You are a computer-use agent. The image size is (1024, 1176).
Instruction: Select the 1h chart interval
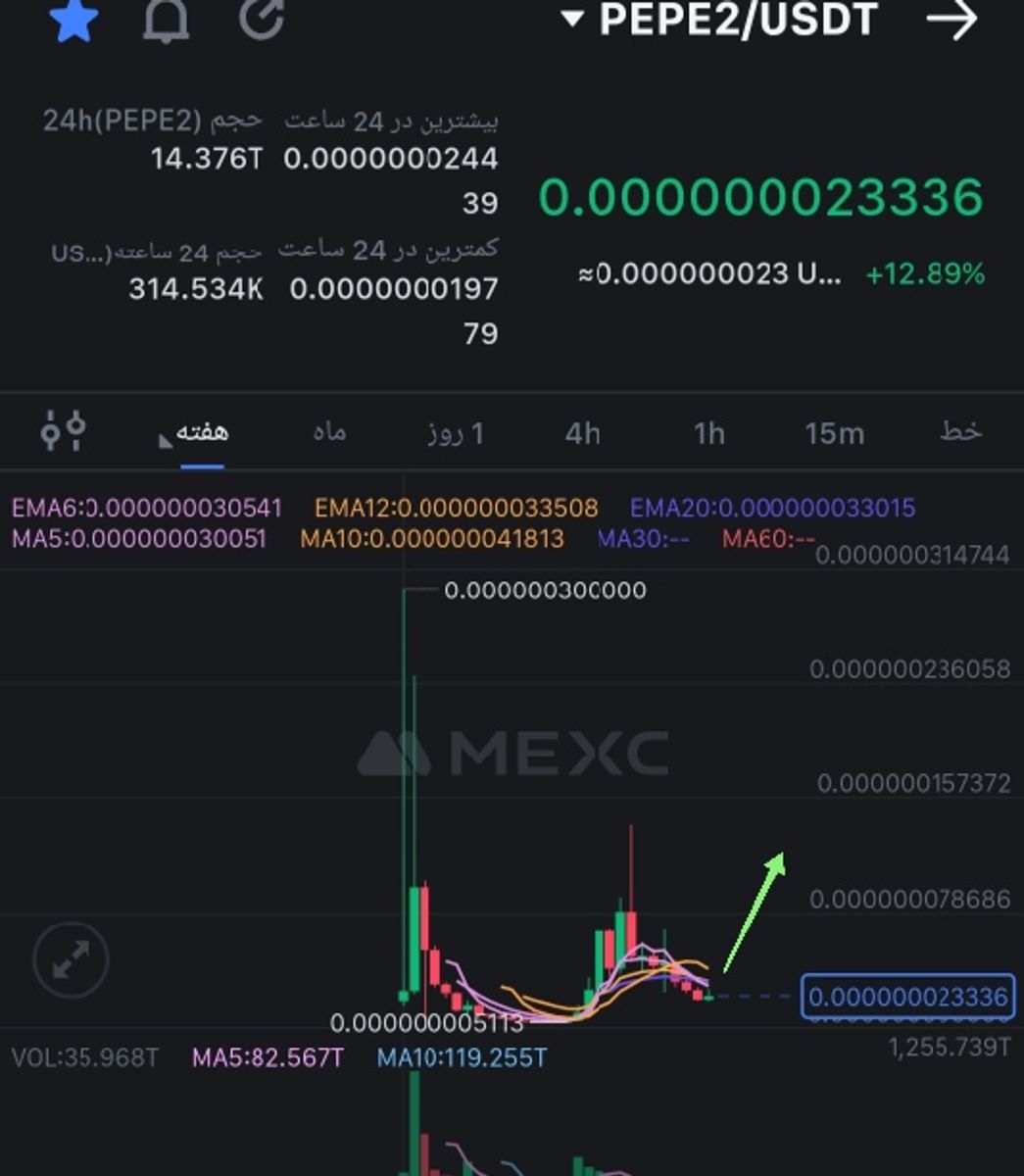click(708, 432)
